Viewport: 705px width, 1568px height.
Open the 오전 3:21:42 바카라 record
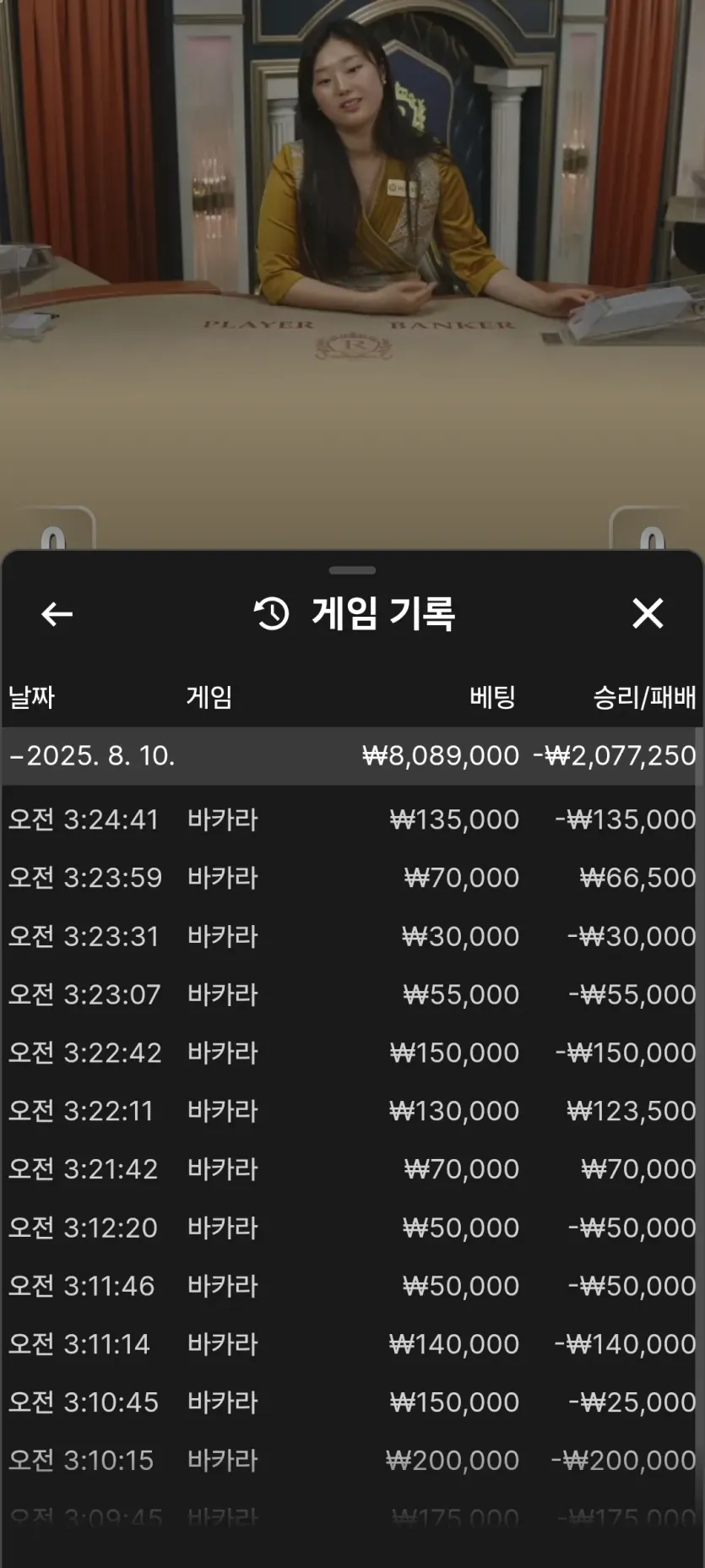click(352, 1169)
